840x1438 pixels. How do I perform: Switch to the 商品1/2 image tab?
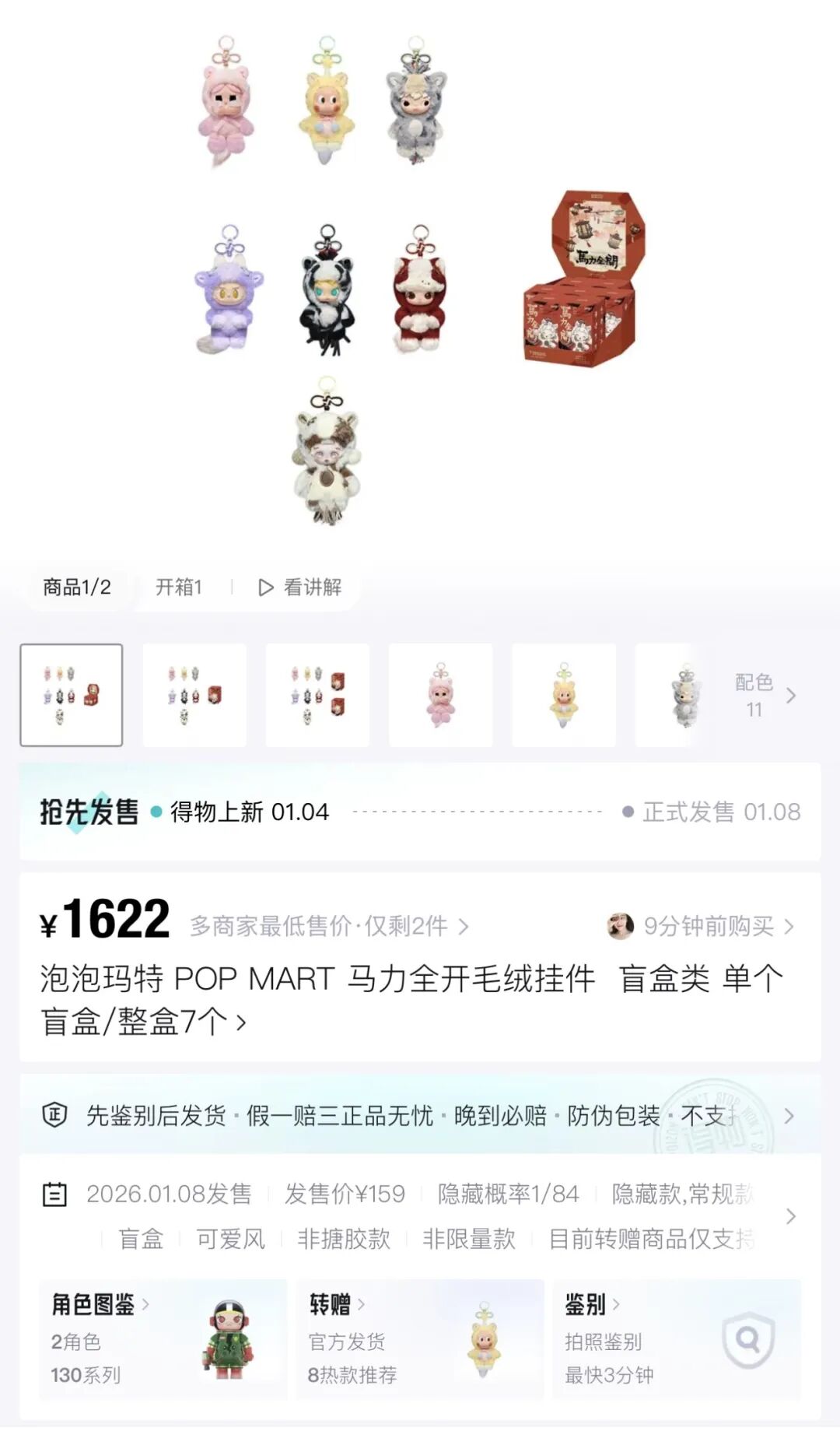point(77,587)
